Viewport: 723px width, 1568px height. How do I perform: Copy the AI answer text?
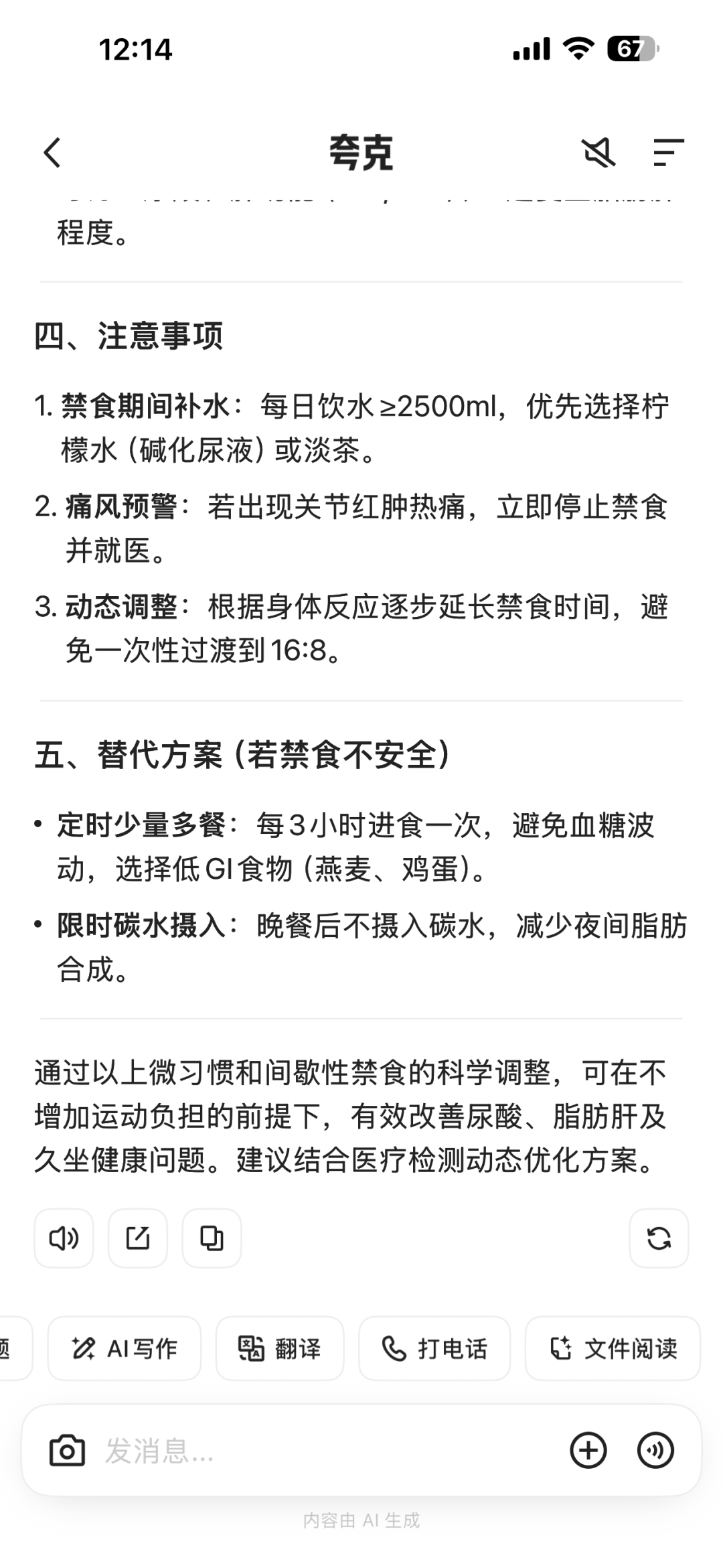click(212, 1238)
